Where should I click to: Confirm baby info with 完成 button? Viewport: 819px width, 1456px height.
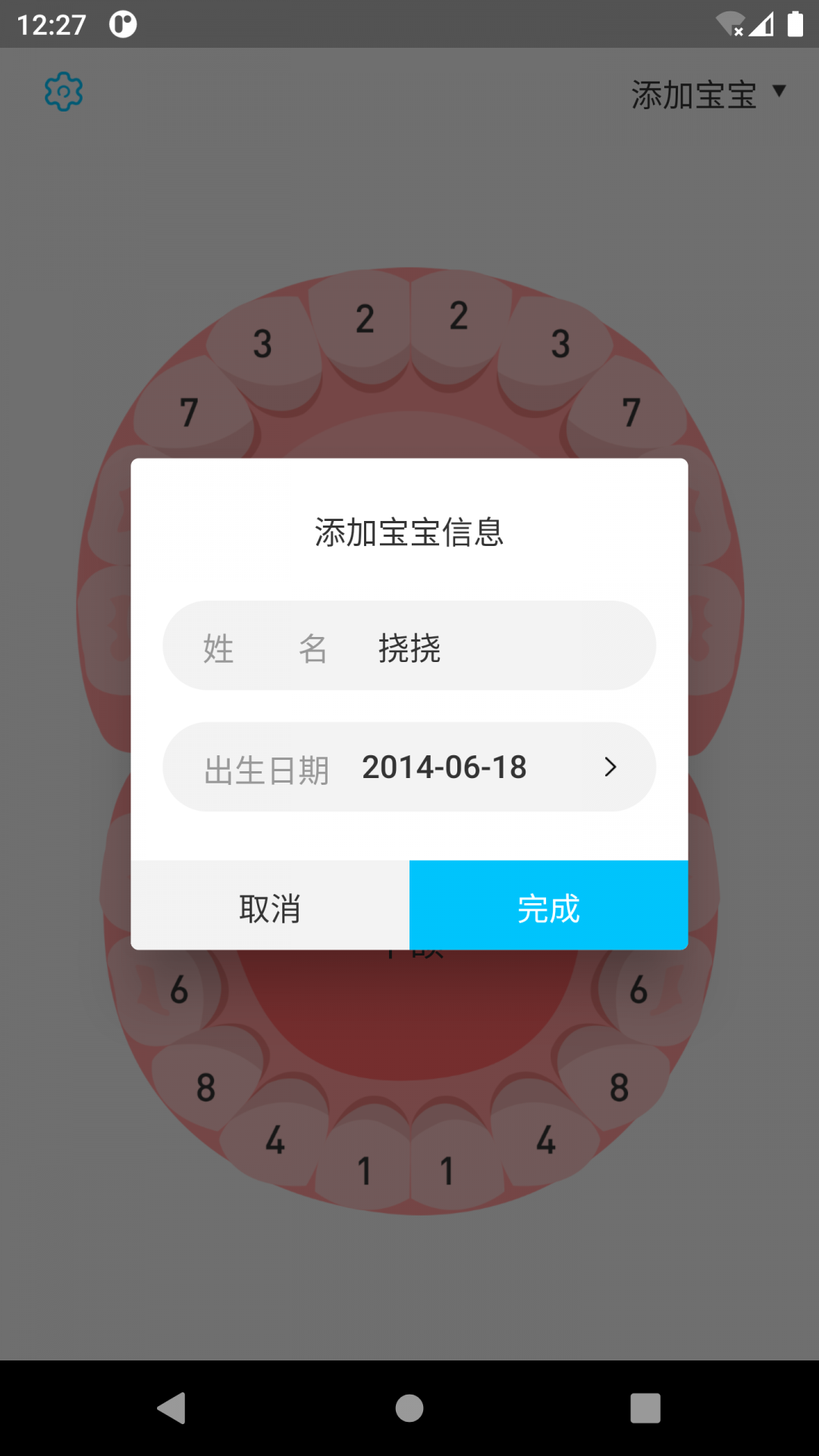[x=548, y=906]
